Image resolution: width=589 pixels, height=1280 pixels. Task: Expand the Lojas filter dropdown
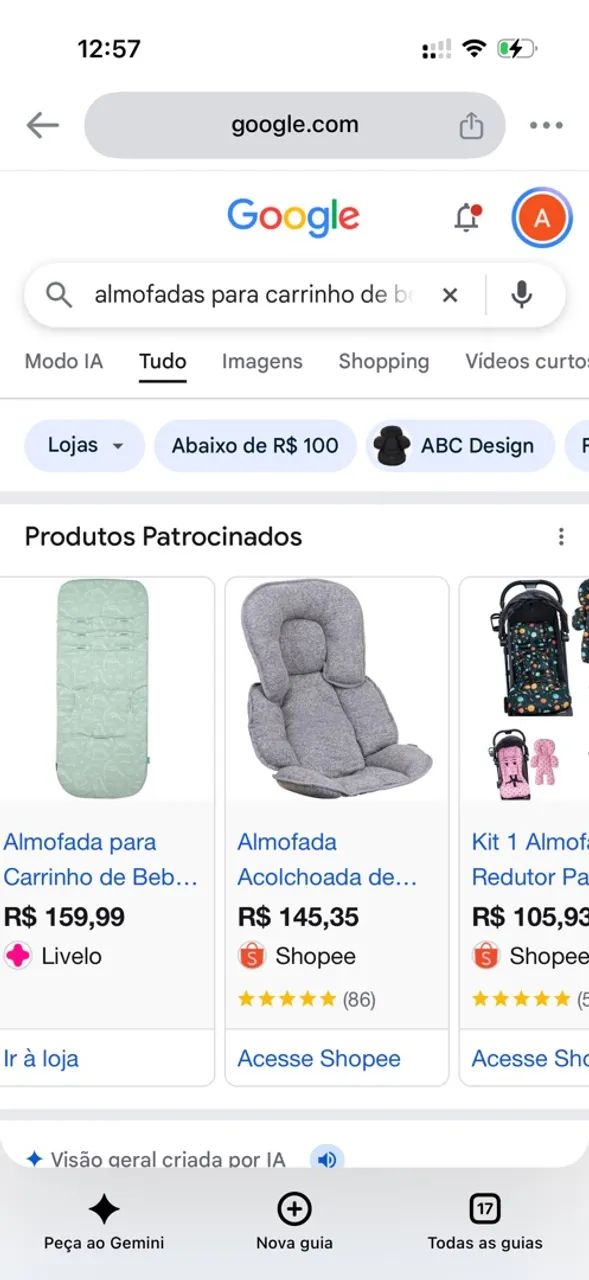[x=85, y=446]
